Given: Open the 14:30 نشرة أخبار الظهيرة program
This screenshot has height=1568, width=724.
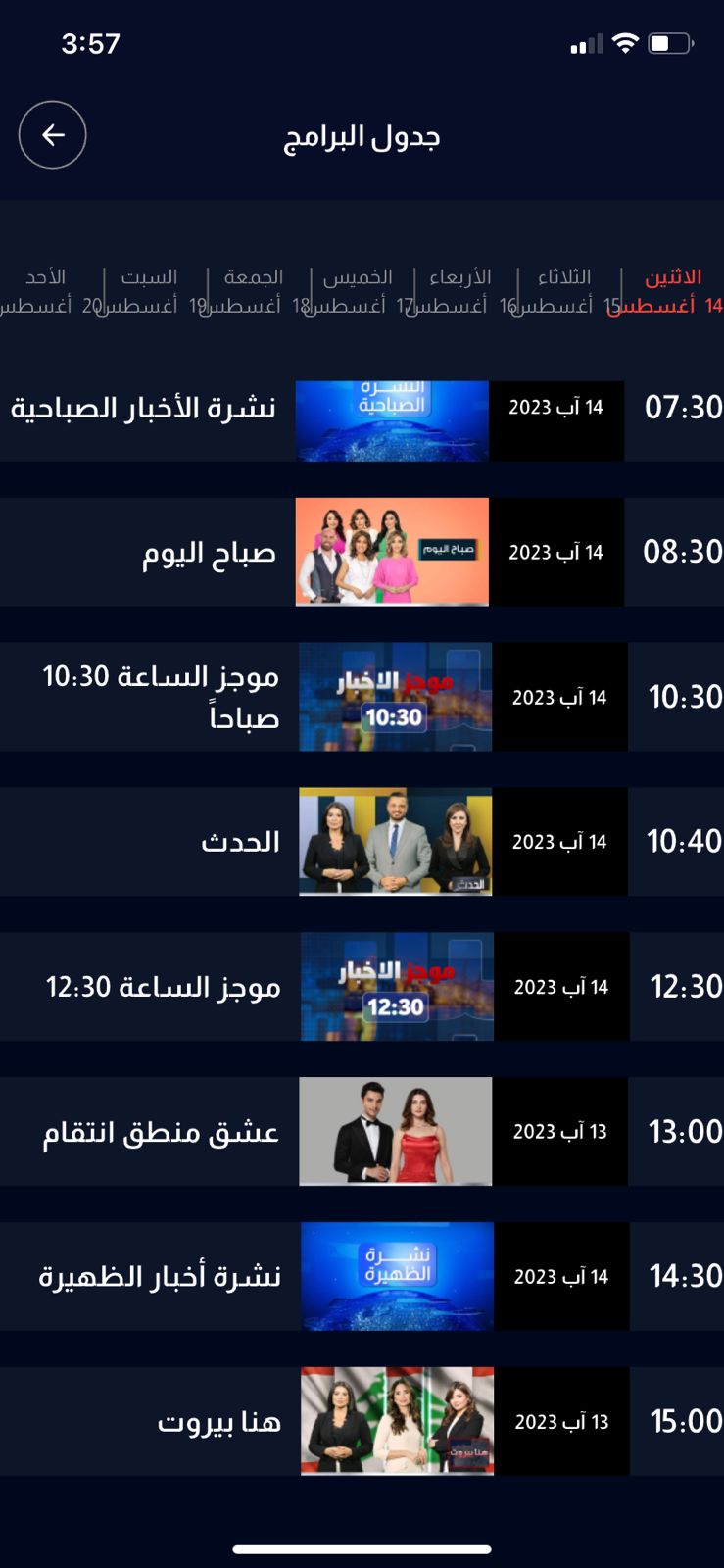Looking at the screenshot, I should [x=362, y=1277].
